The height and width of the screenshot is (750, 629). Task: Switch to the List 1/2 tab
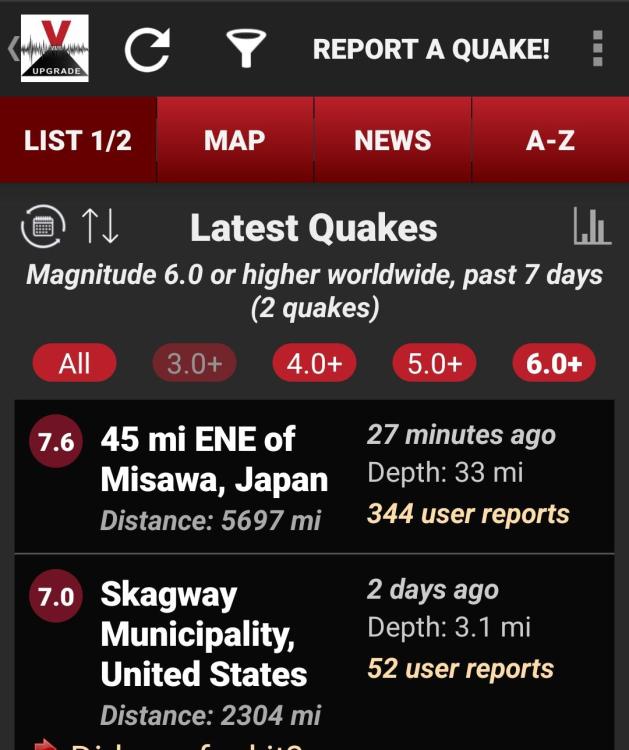pyautogui.click(x=78, y=140)
